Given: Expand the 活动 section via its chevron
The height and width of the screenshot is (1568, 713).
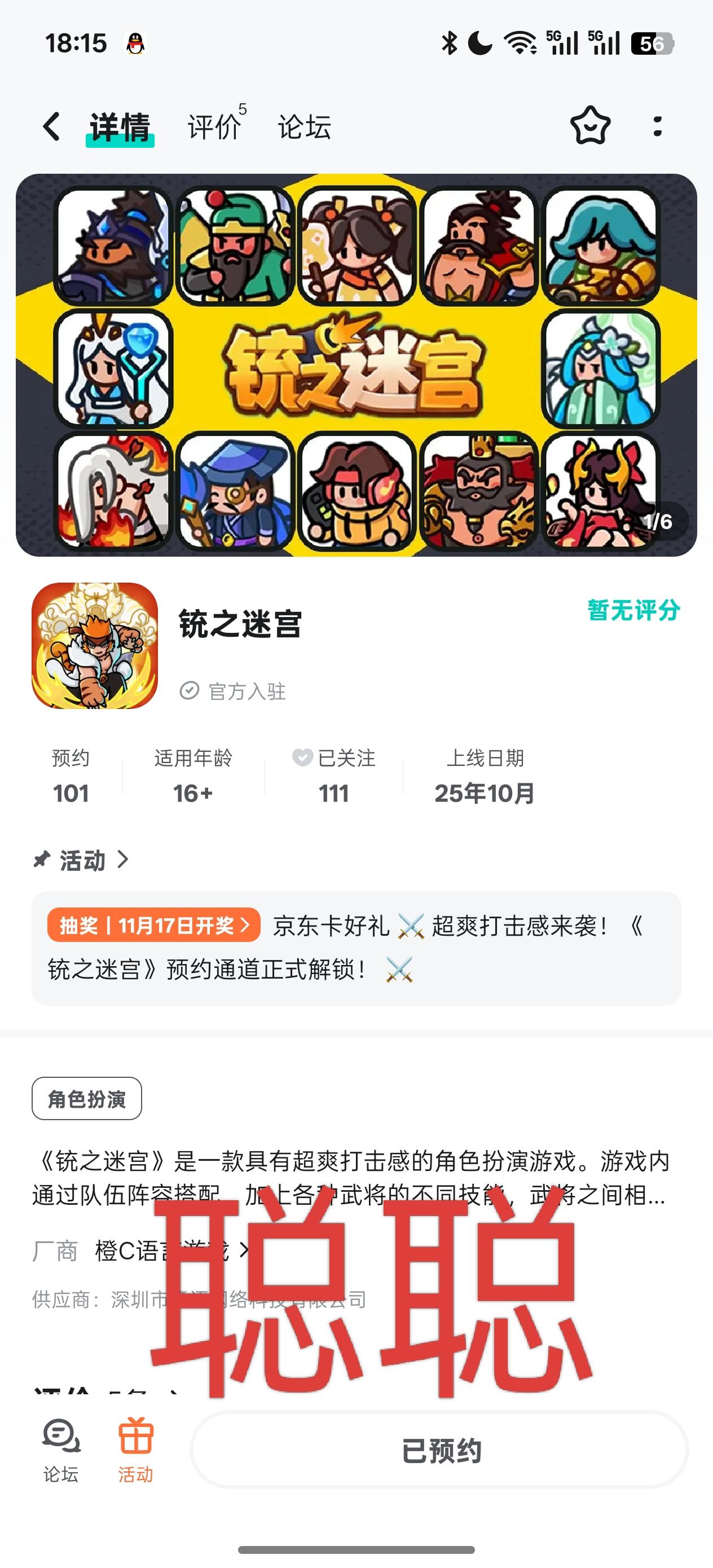Looking at the screenshot, I should click(x=125, y=860).
